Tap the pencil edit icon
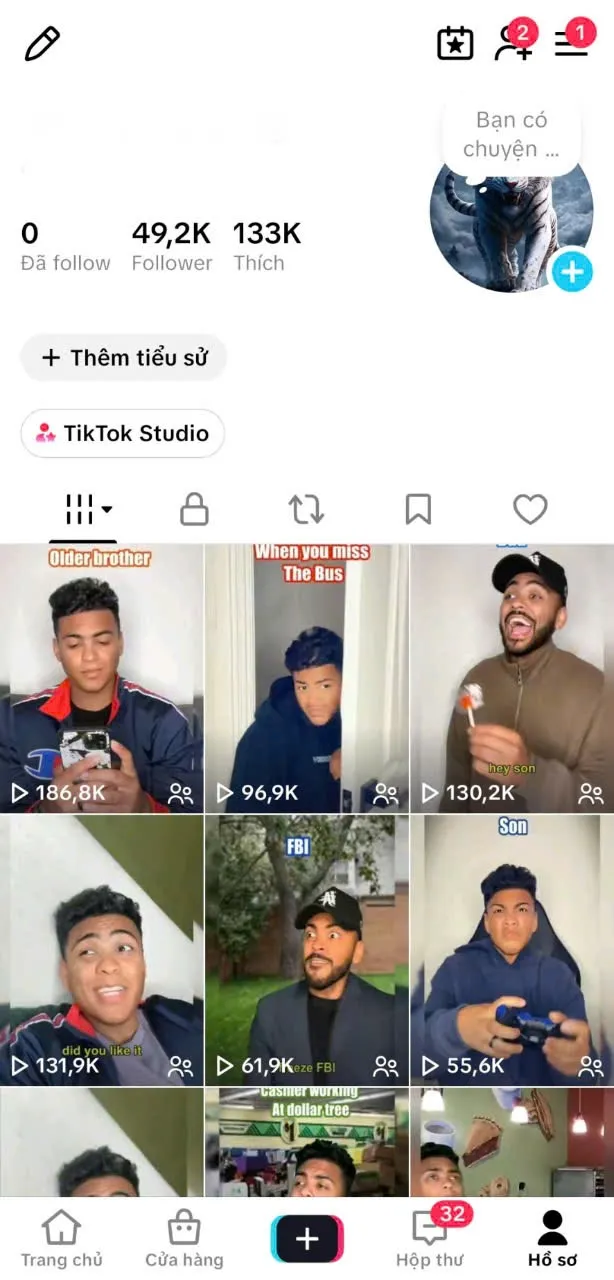Screen dimensions: 614x1280 tap(42, 44)
